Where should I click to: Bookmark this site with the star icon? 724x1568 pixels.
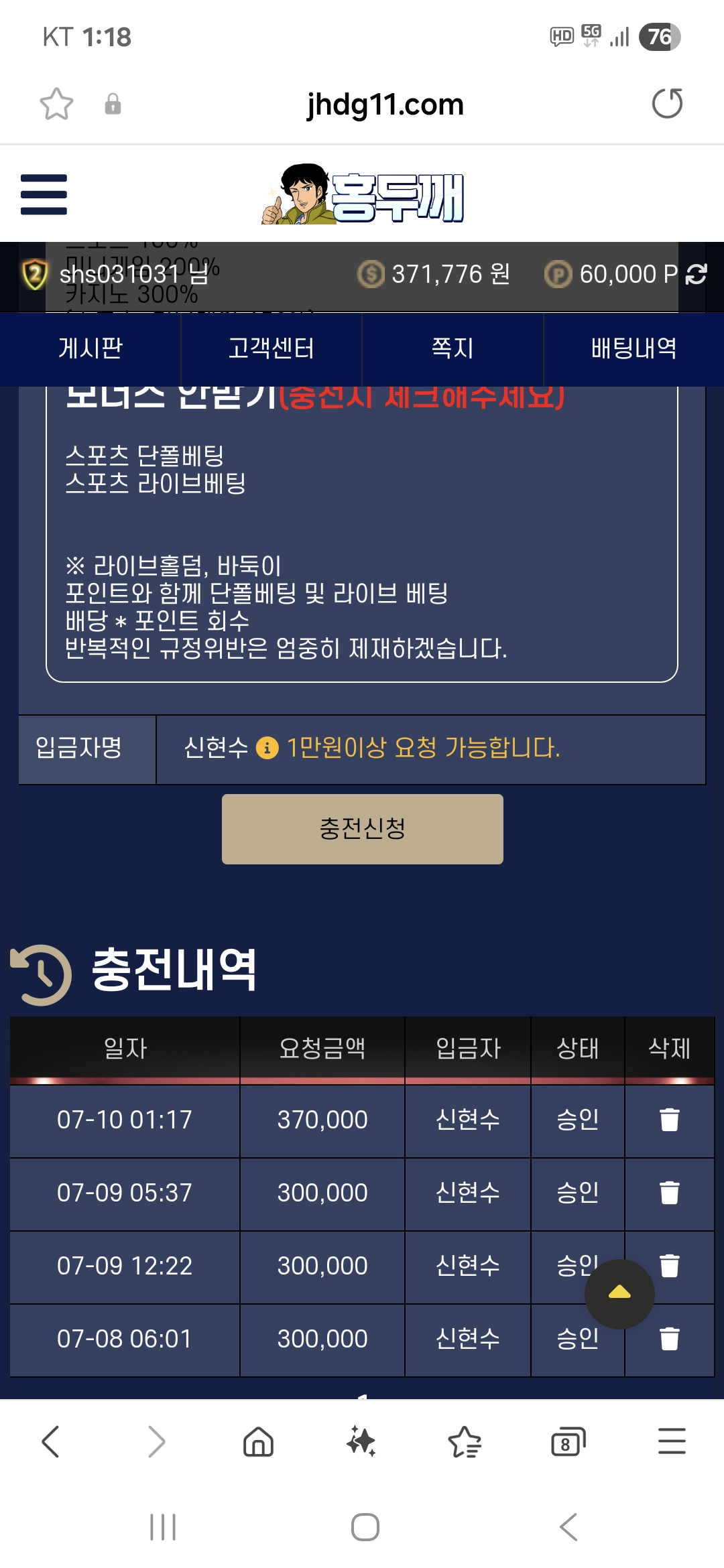point(56,104)
